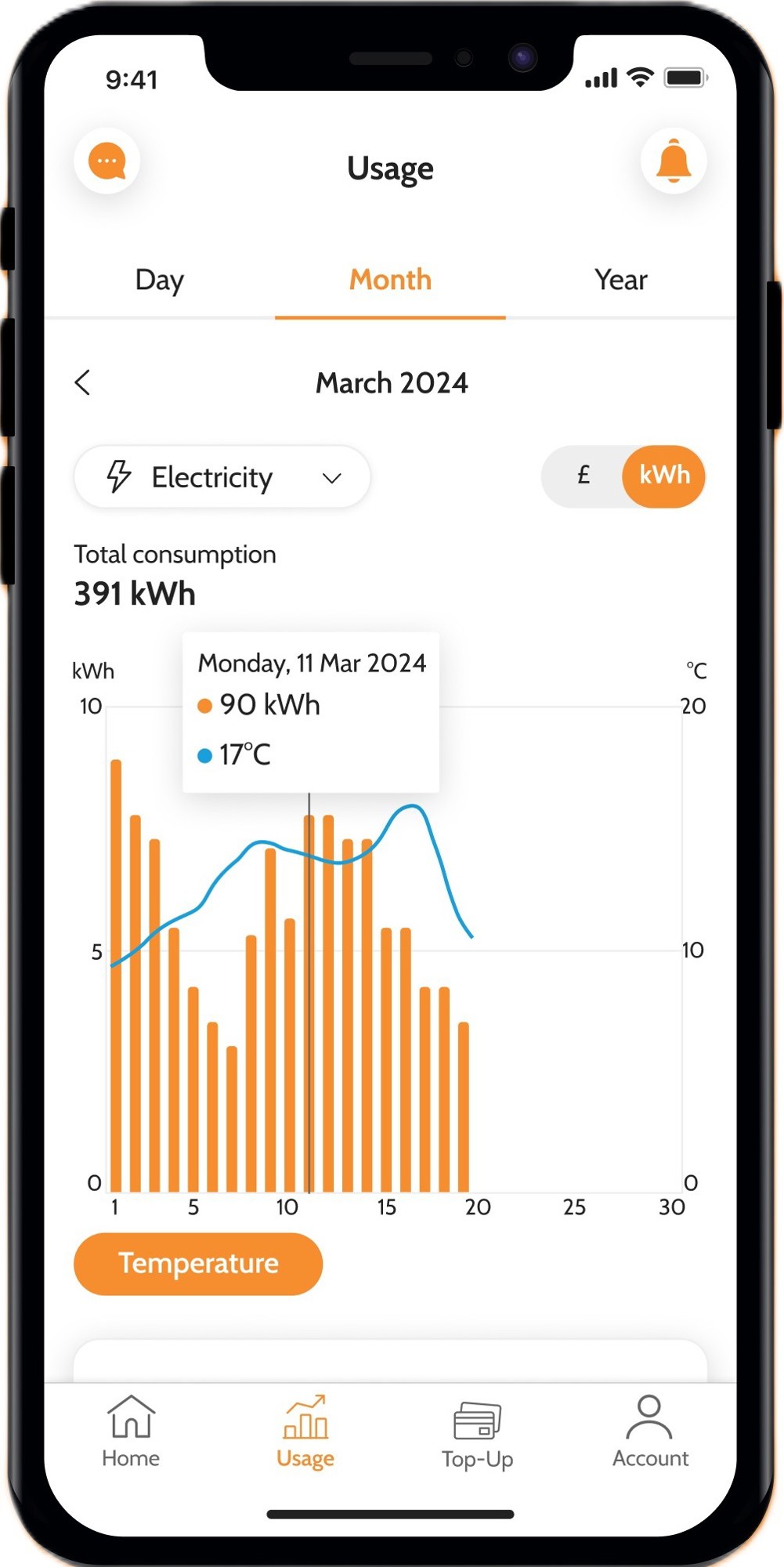This screenshot has height=1567, width=784.
Task: Open the Usage tab in bottom navigation
Action: point(305,1432)
